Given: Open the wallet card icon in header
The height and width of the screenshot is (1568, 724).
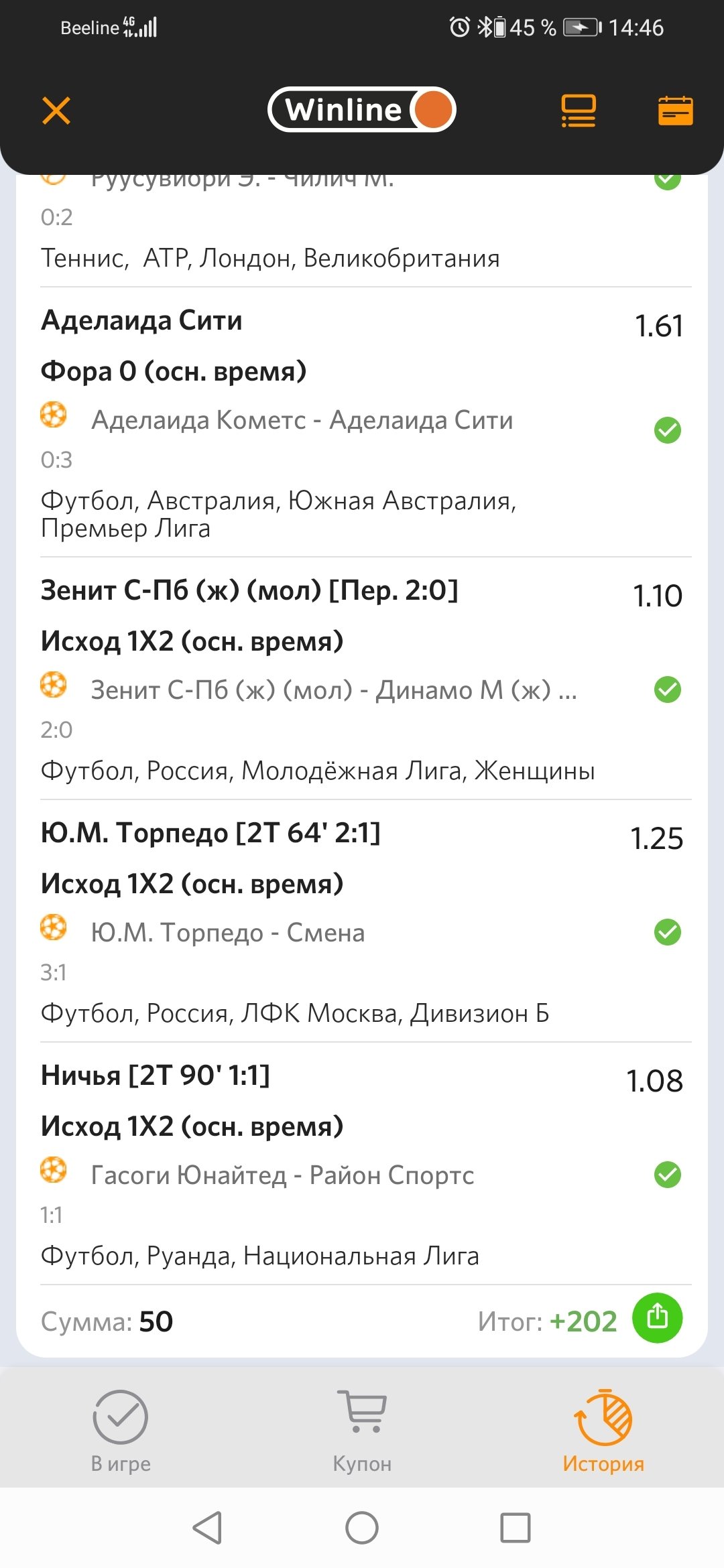Looking at the screenshot, I should [675, 111].
